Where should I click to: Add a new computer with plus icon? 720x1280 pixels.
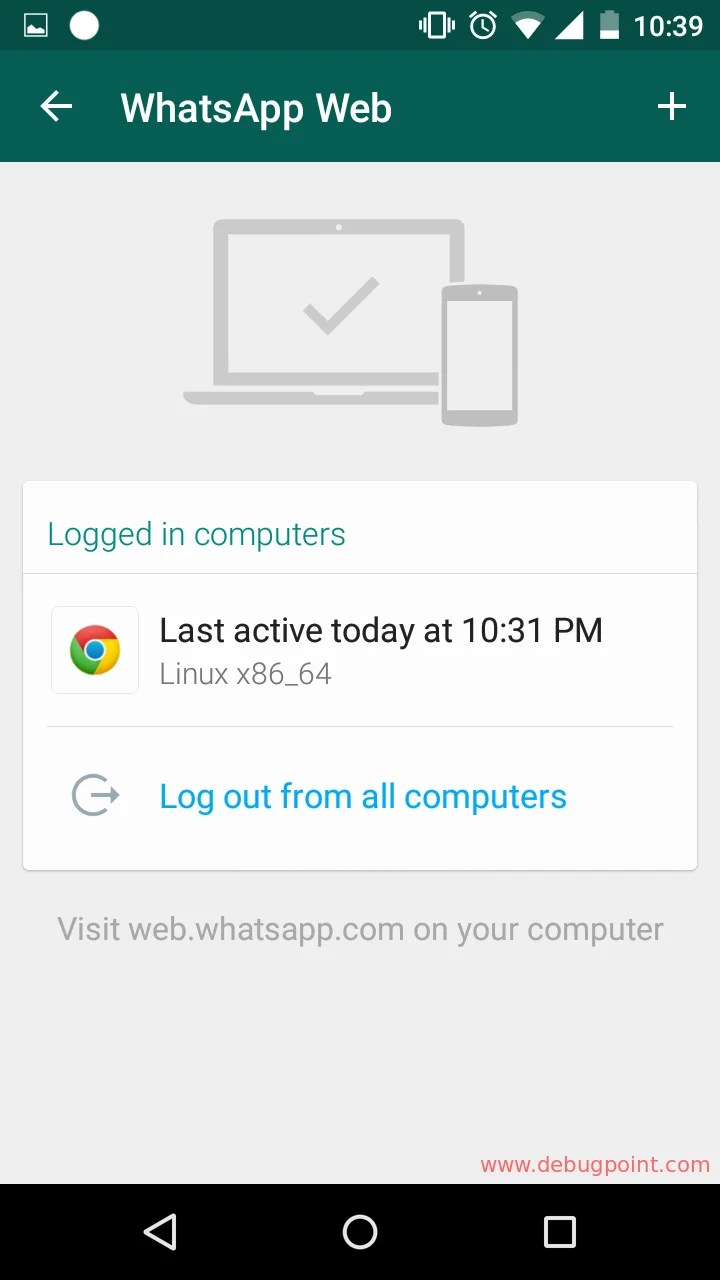tap(671, 107)
